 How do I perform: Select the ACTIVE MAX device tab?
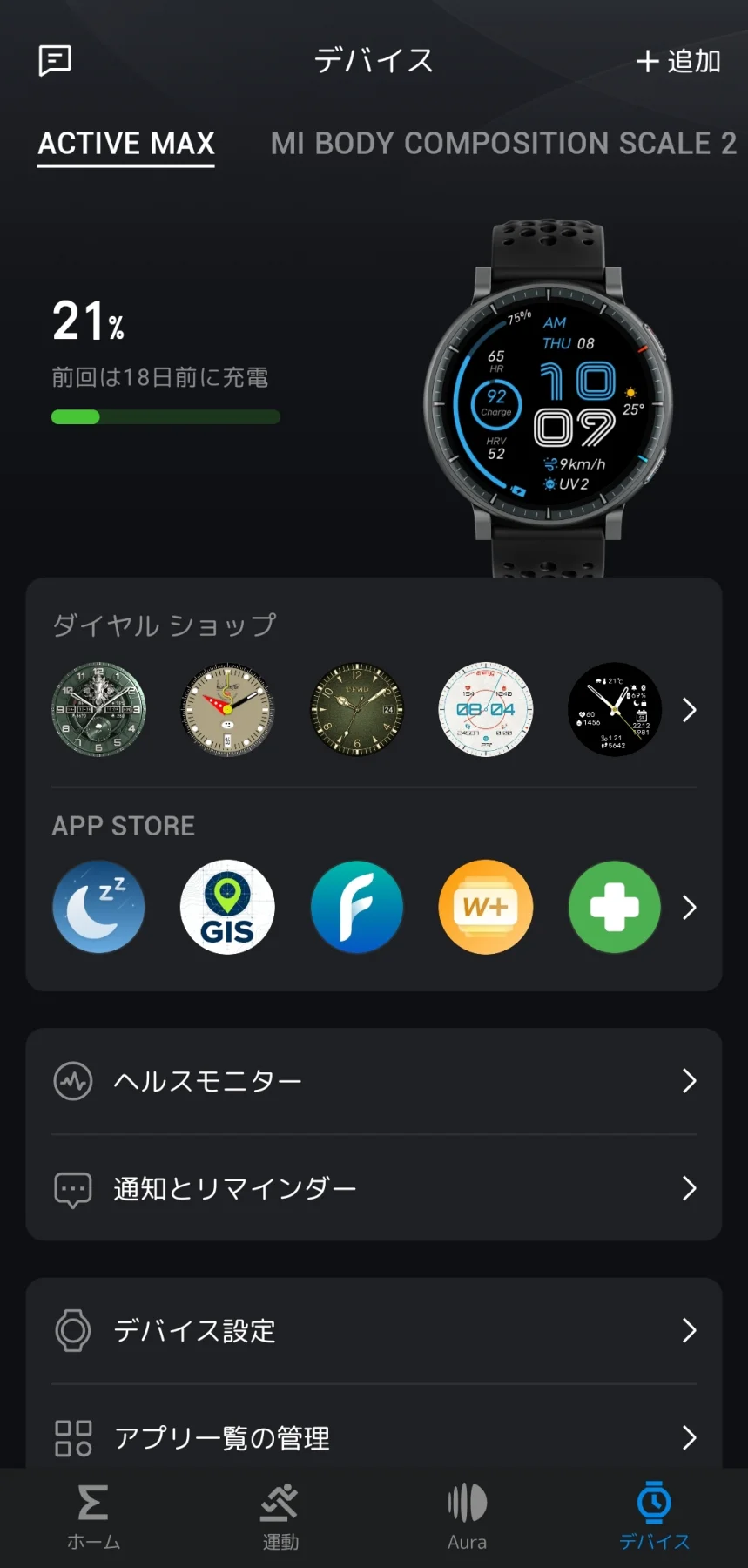pos(126,144)
